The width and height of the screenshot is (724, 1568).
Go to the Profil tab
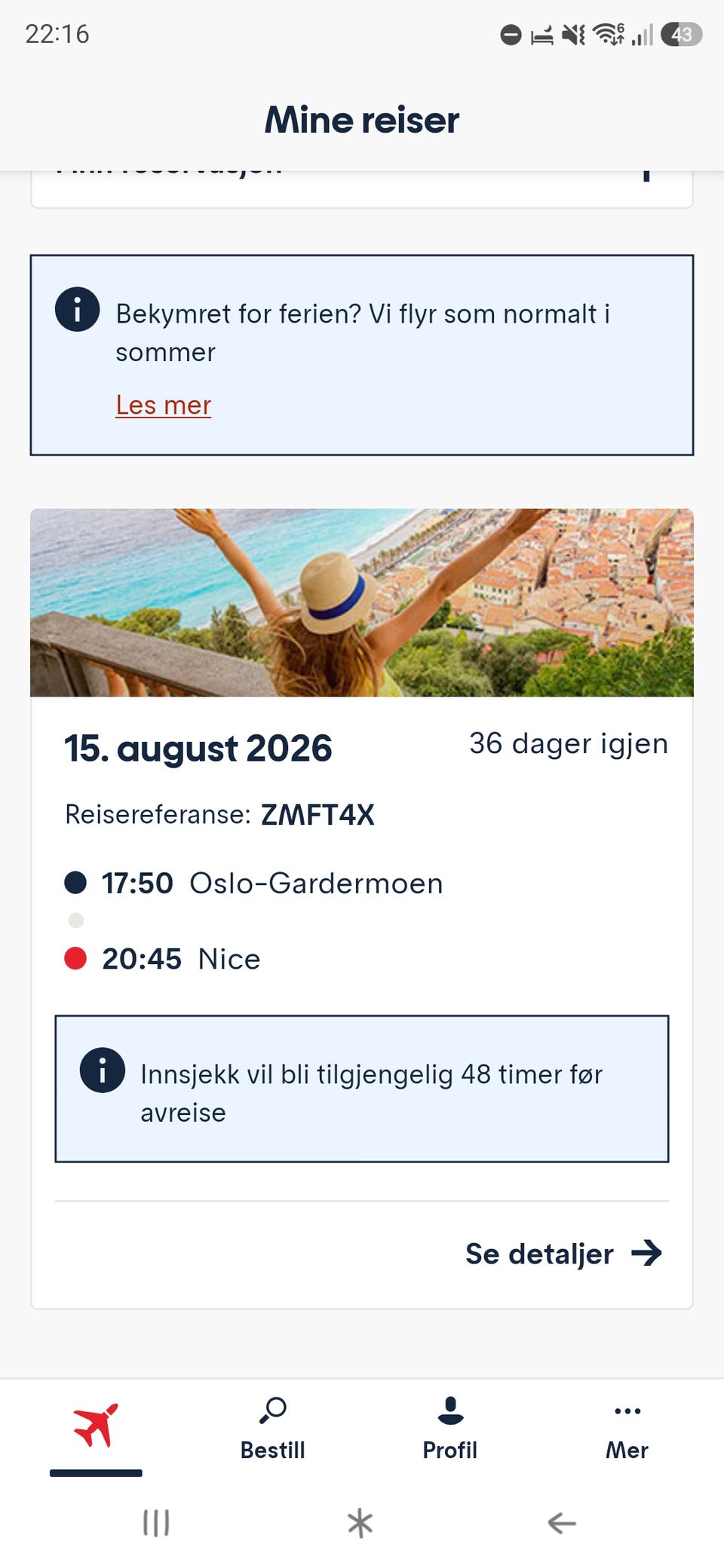[450, 1429]
